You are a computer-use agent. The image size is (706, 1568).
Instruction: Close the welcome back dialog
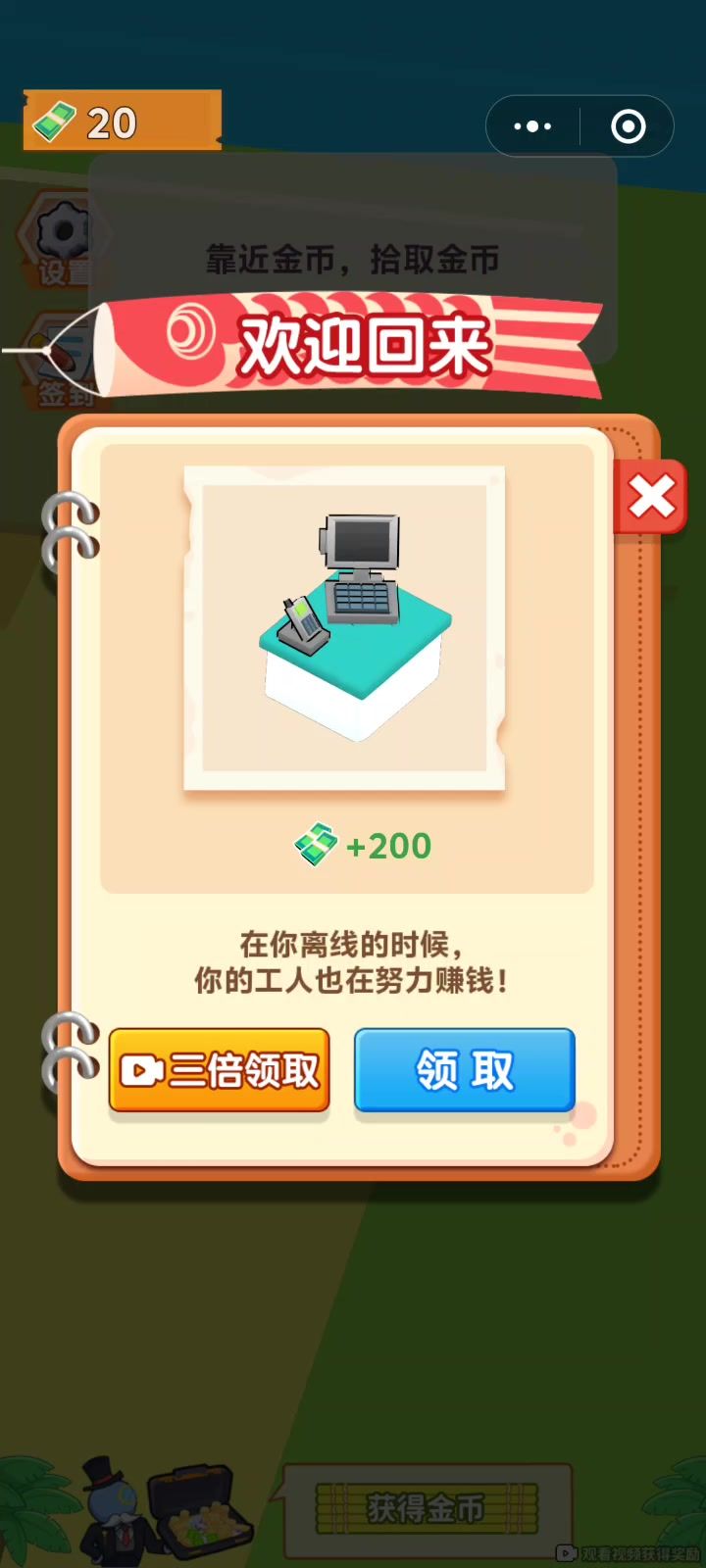(651, 497)
